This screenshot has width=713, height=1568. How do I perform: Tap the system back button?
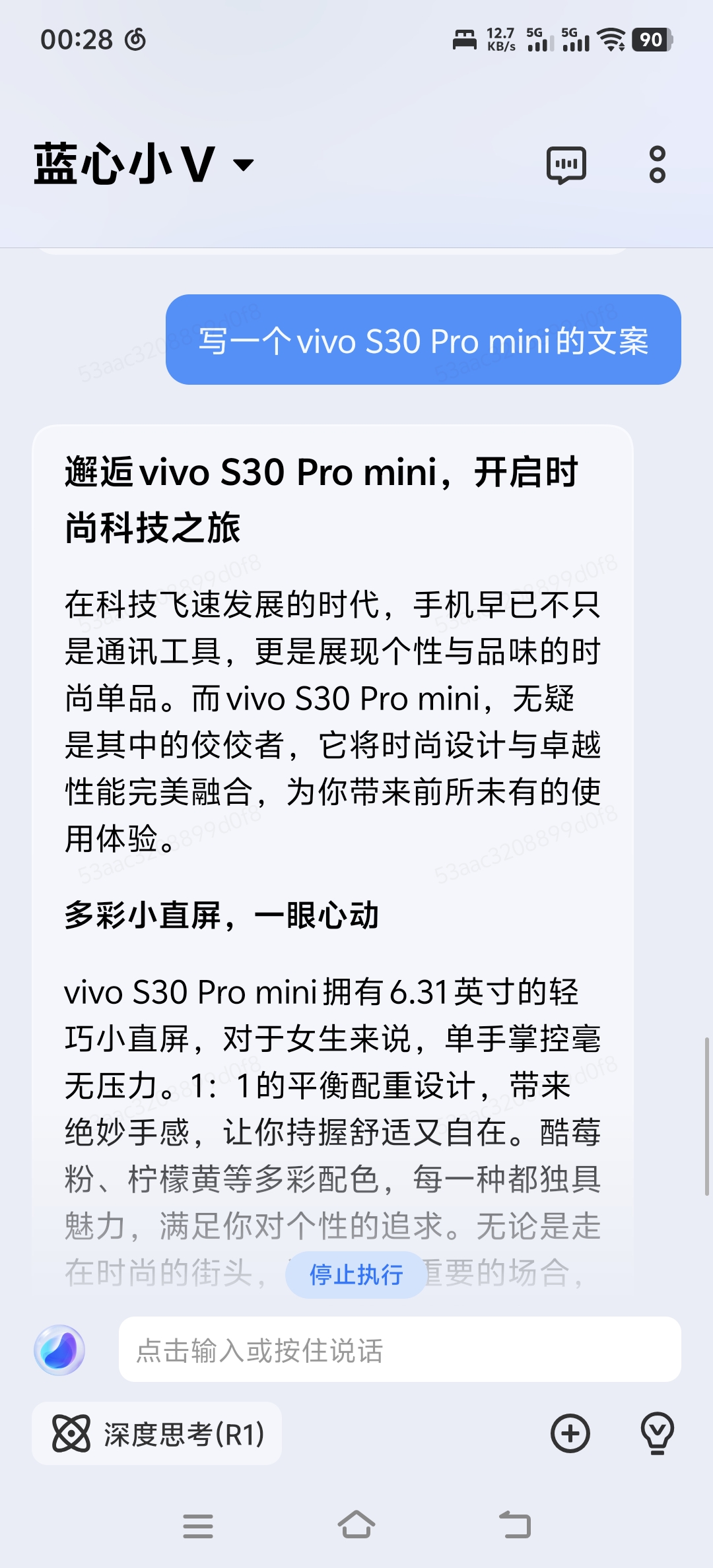click(515, 1526)
